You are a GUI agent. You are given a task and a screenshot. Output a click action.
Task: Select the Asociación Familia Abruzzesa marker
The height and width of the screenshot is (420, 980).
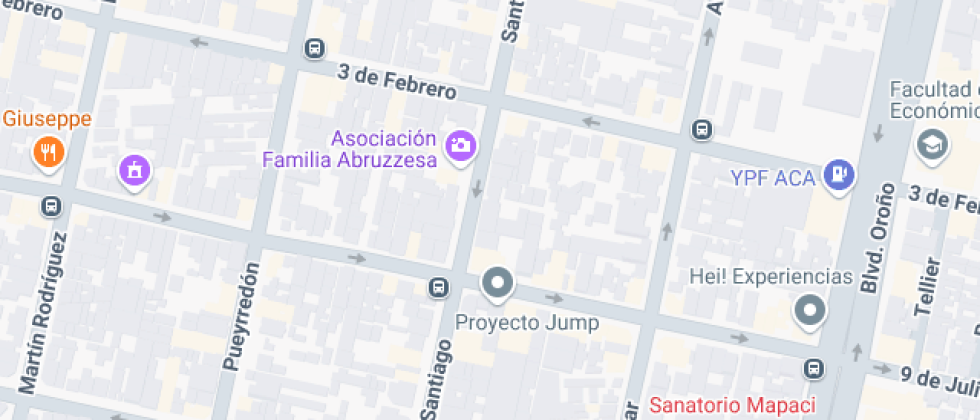point(461,145)
